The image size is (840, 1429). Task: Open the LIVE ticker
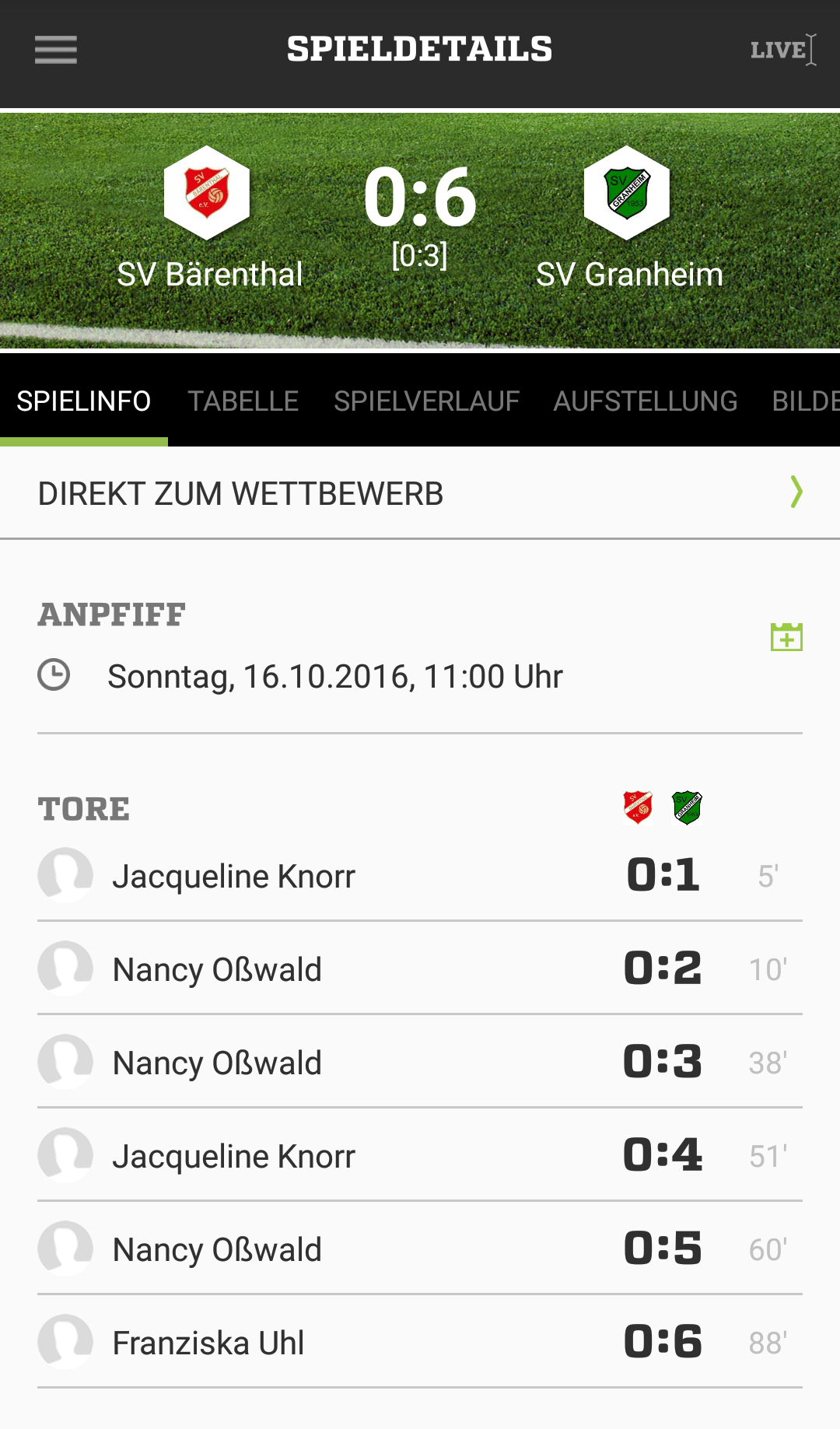click(x=782, y=50)
